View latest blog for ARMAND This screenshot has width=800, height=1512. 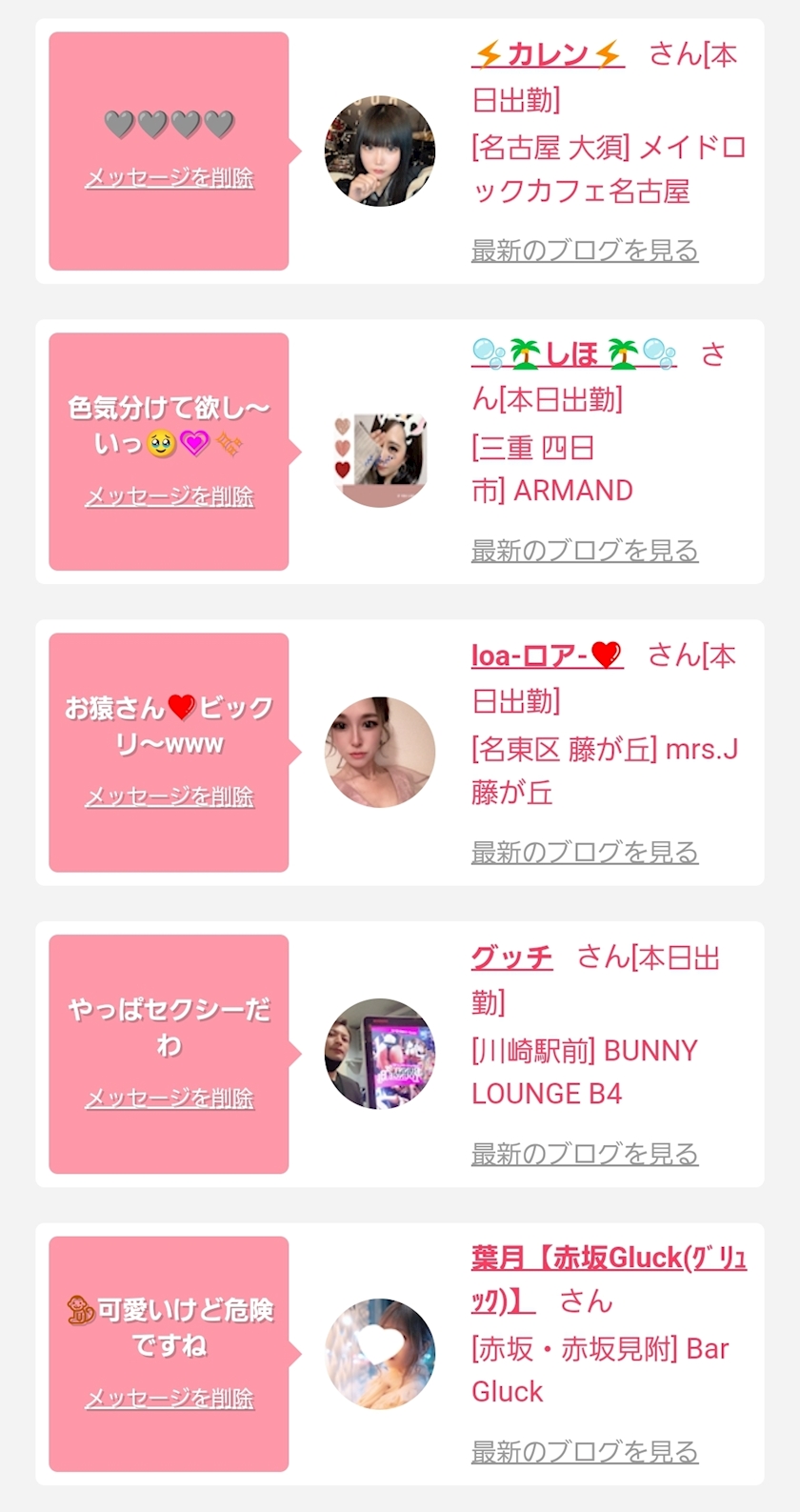(x=585, y=551)
